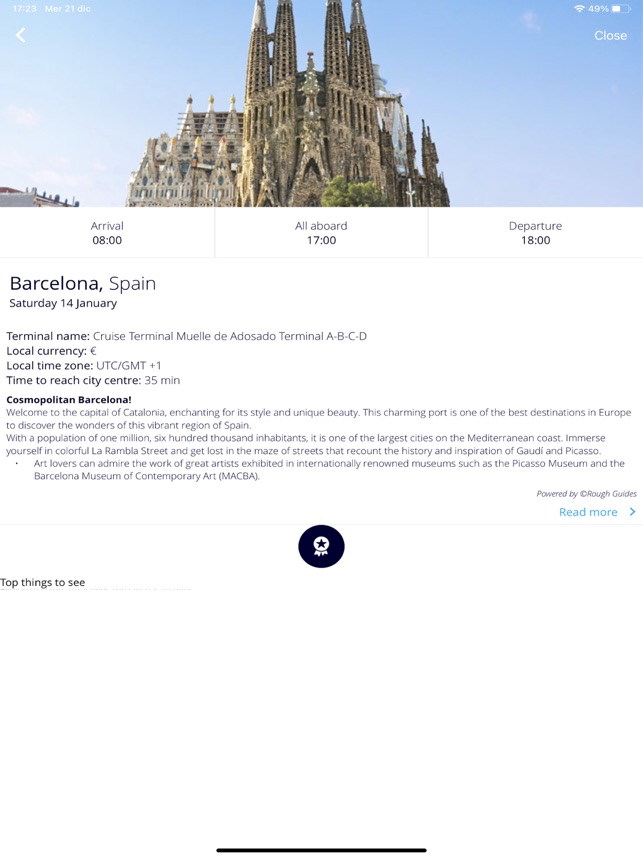Close the Barcelona port details

(610, 35)
